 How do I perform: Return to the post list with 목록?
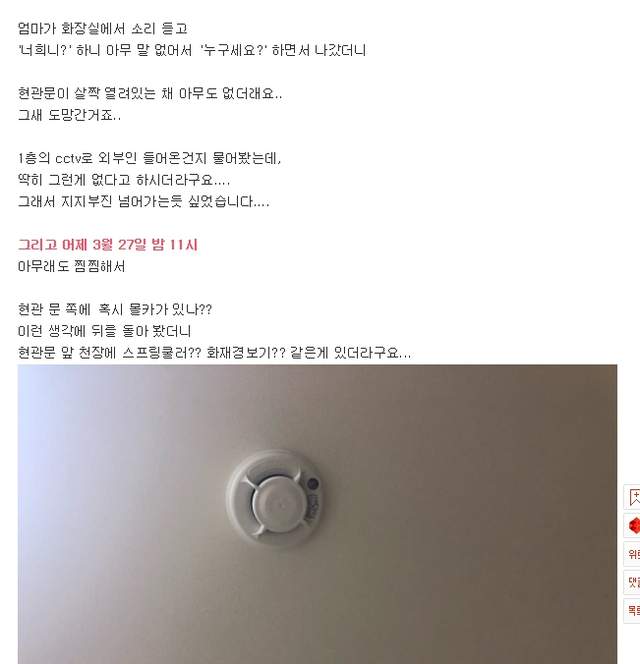point(634,609)
